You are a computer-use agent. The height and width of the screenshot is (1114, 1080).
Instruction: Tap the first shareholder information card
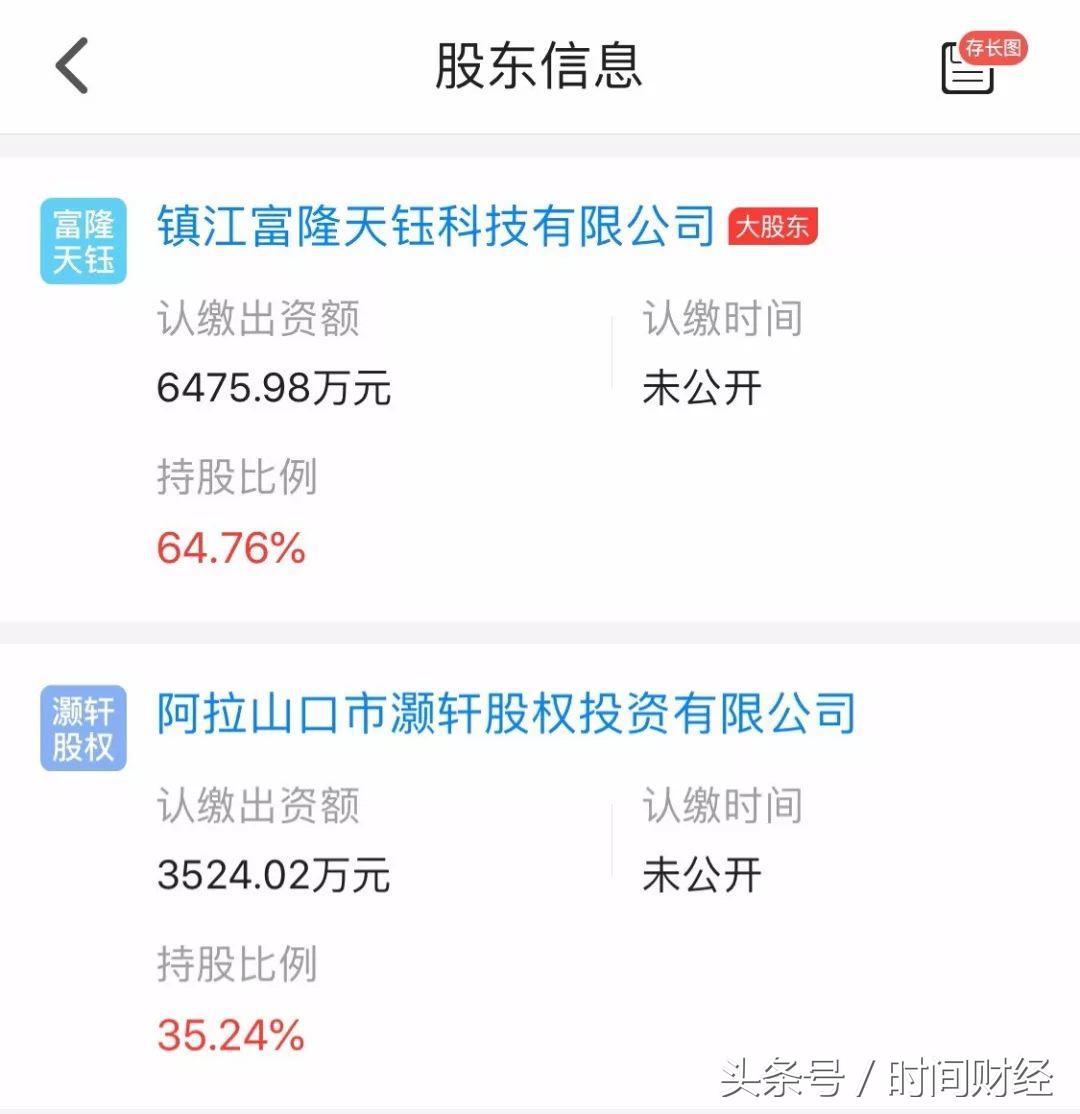[540, 390]
